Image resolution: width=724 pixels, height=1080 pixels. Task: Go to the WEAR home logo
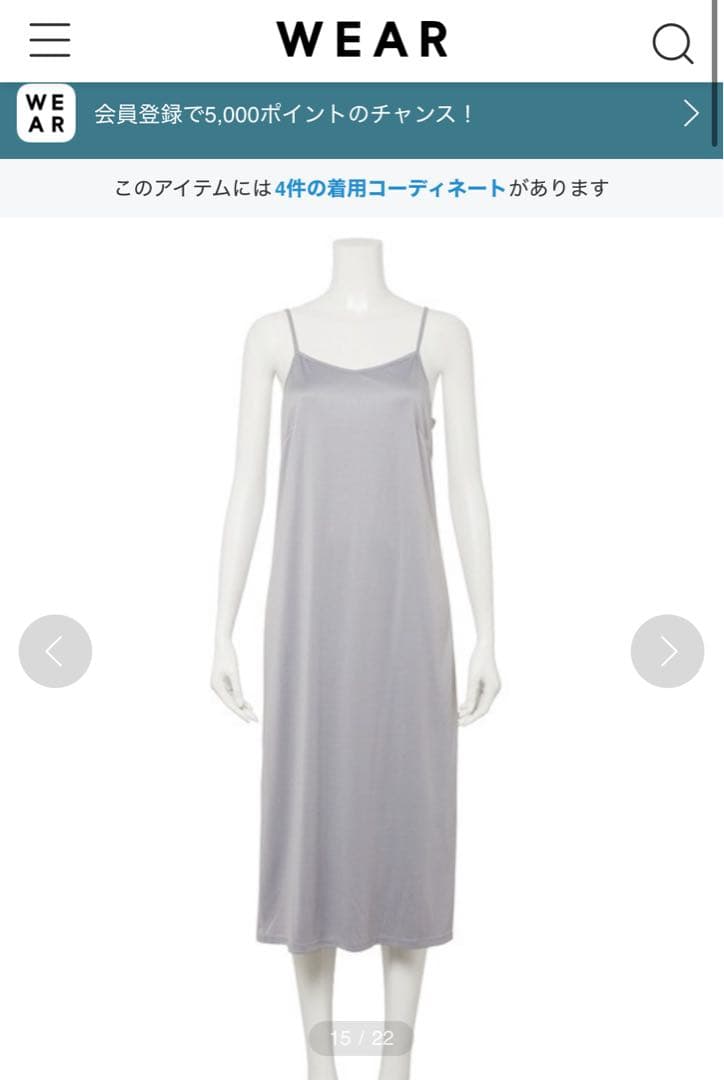pos(362,40)
